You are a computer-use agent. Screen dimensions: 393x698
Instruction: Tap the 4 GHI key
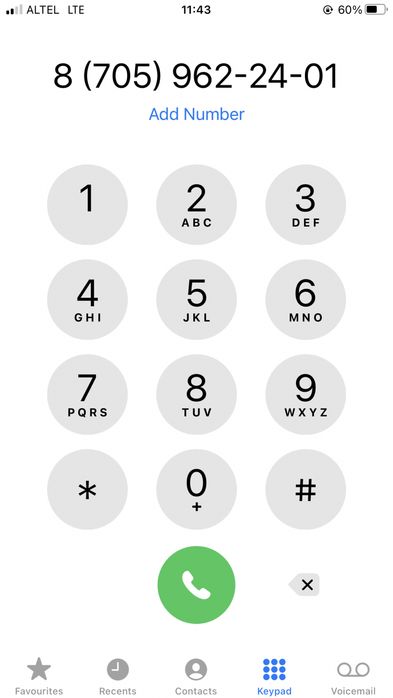point(87,300)
